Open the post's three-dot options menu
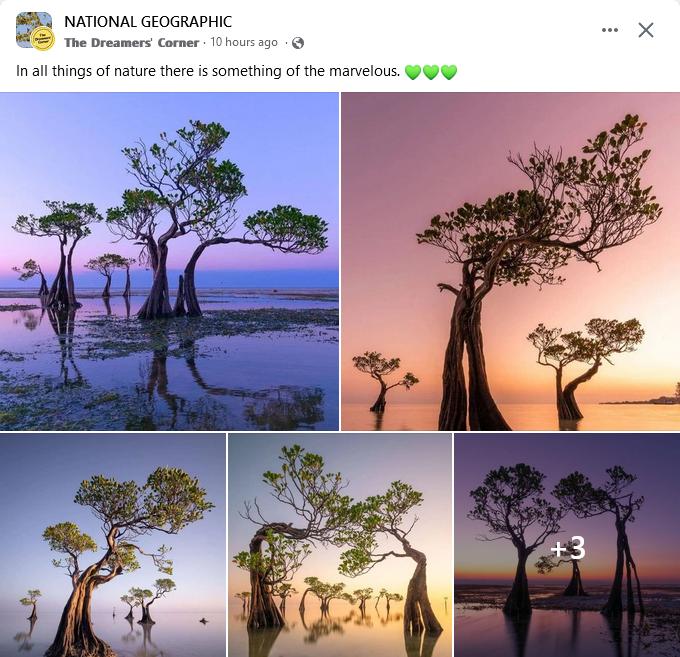680x657 pixels. [610, 30]
